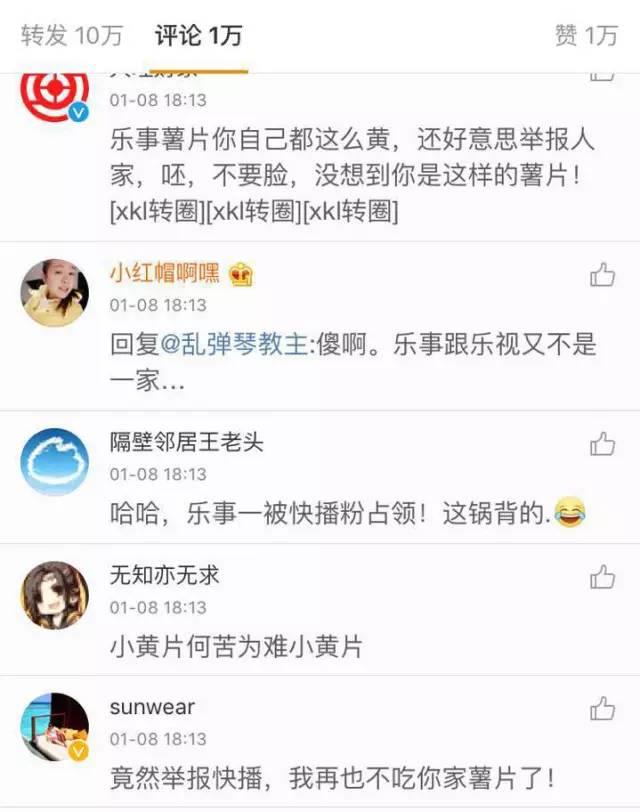This screenshot has height=812, width=640.
Task: Open comment 小黄片何苦为难小黄片
Action: coord(236,648)
